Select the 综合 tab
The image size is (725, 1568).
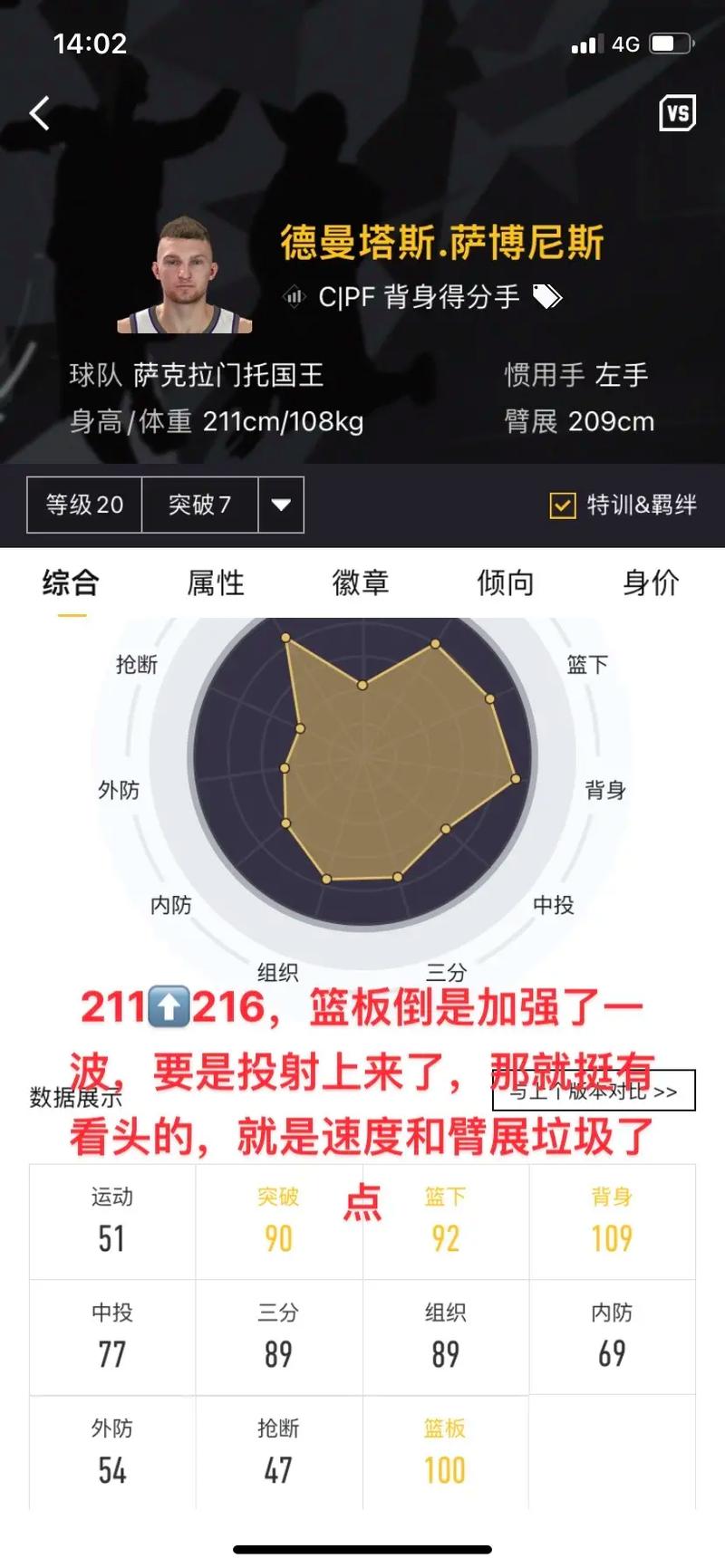tap(71, 582)
